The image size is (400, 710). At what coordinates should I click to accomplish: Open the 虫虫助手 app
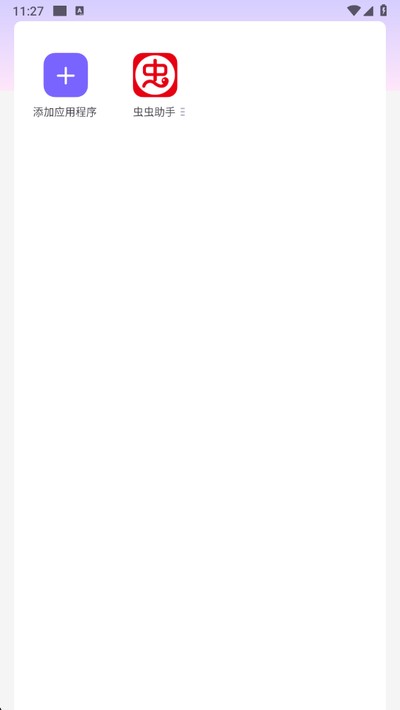click(x=155, y=75)
